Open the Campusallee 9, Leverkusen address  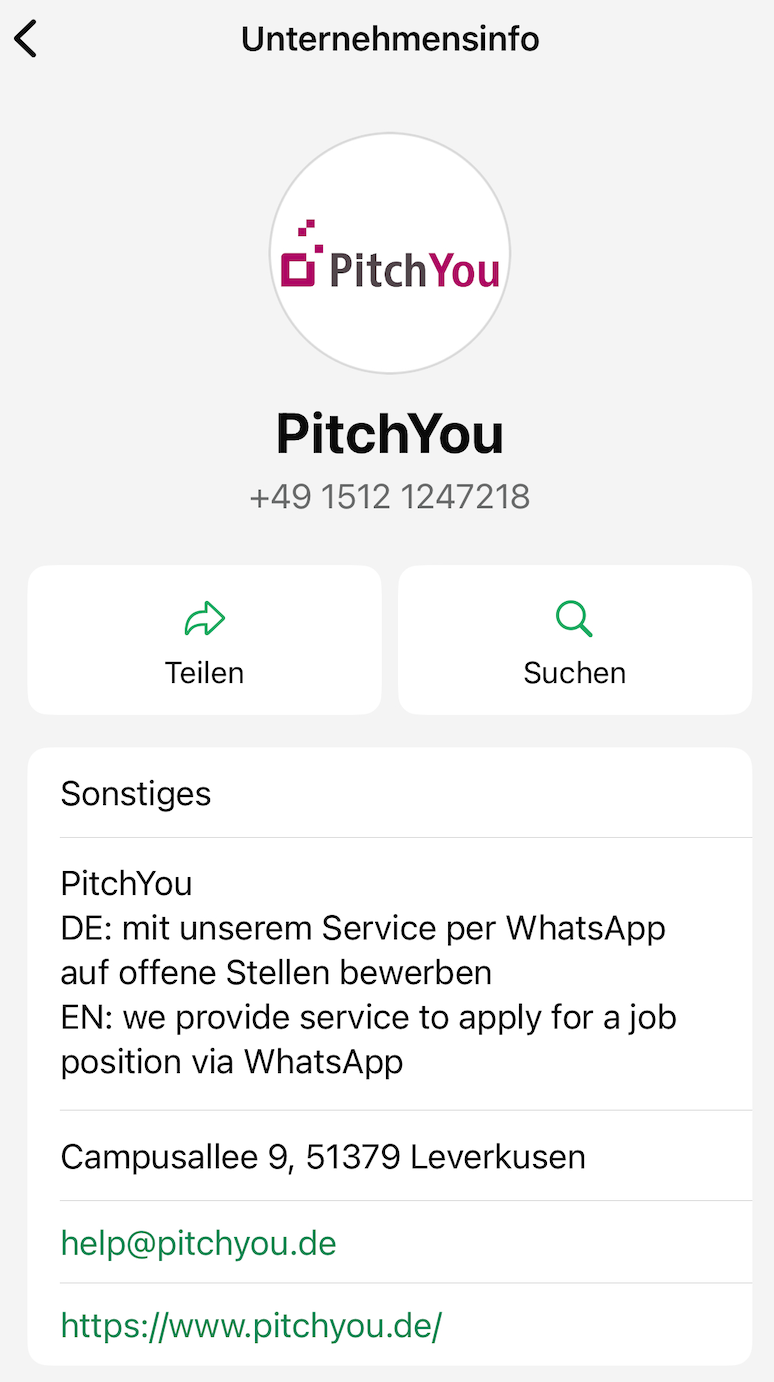tap(323, 1157)
